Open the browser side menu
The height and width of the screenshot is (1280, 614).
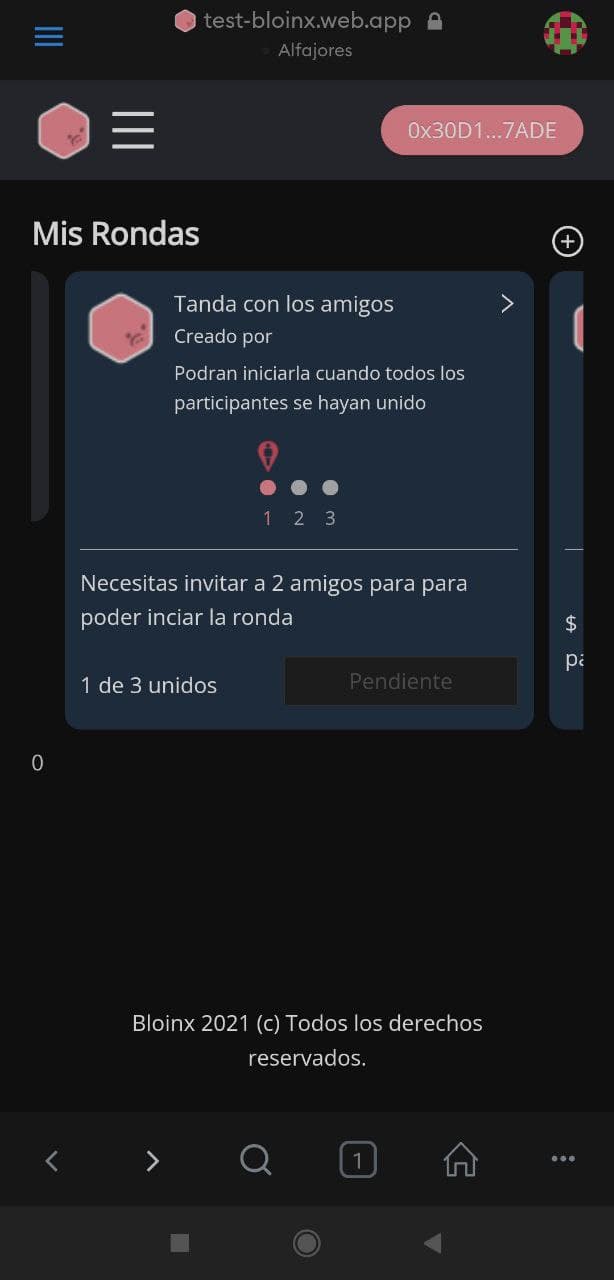coord(48,36)
